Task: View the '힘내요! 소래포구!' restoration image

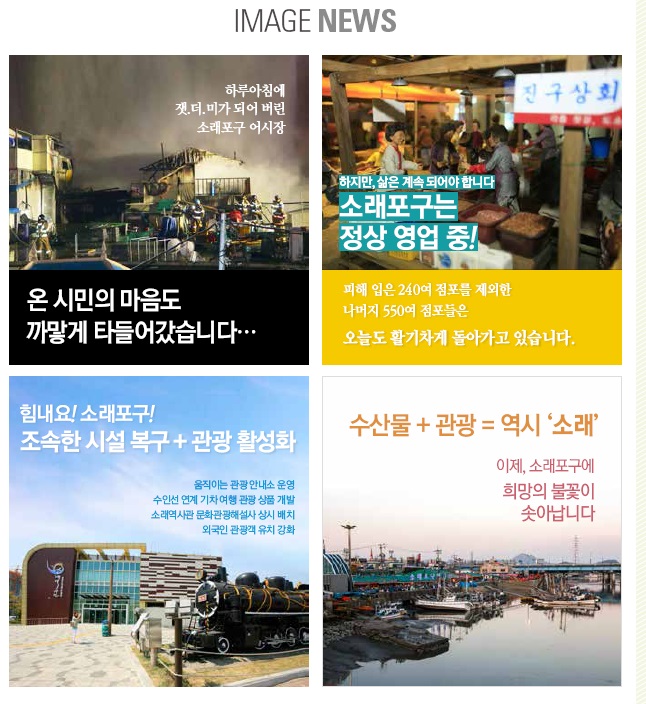Action: coord(159,531)
